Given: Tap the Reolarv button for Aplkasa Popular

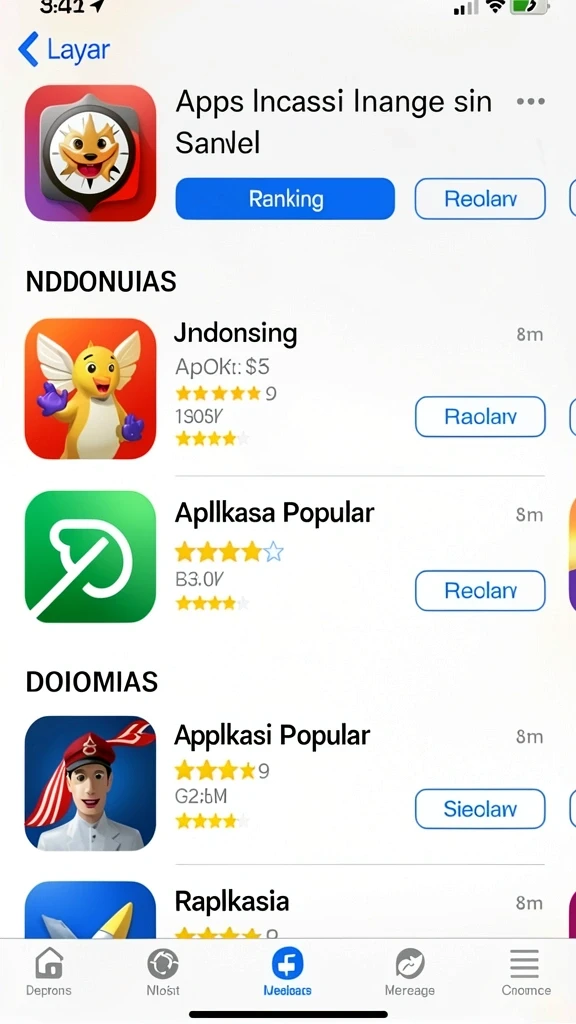Looking at the screenshot, I should [x=480, y=590].
